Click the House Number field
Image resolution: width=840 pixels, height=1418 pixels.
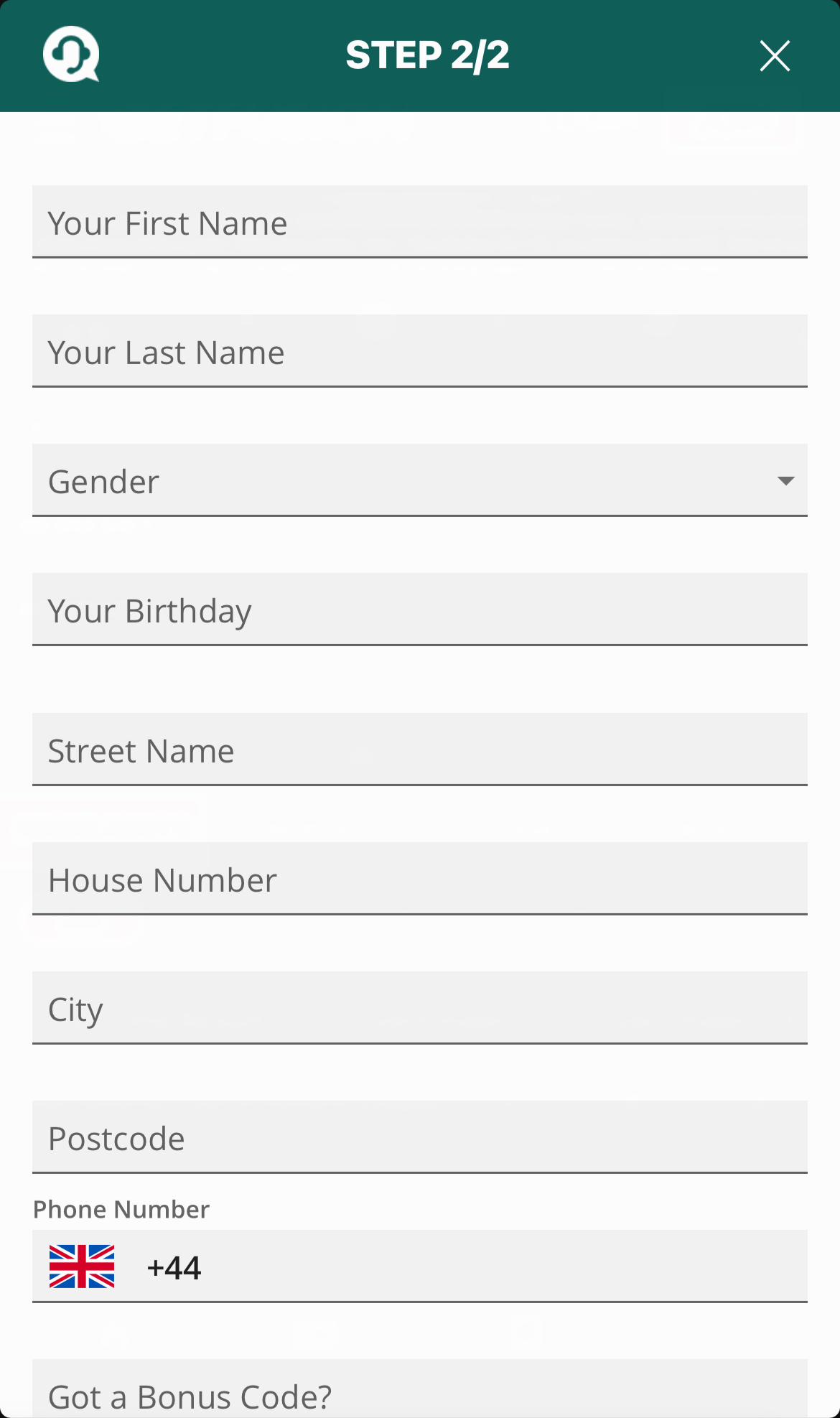tap(420, 878)
